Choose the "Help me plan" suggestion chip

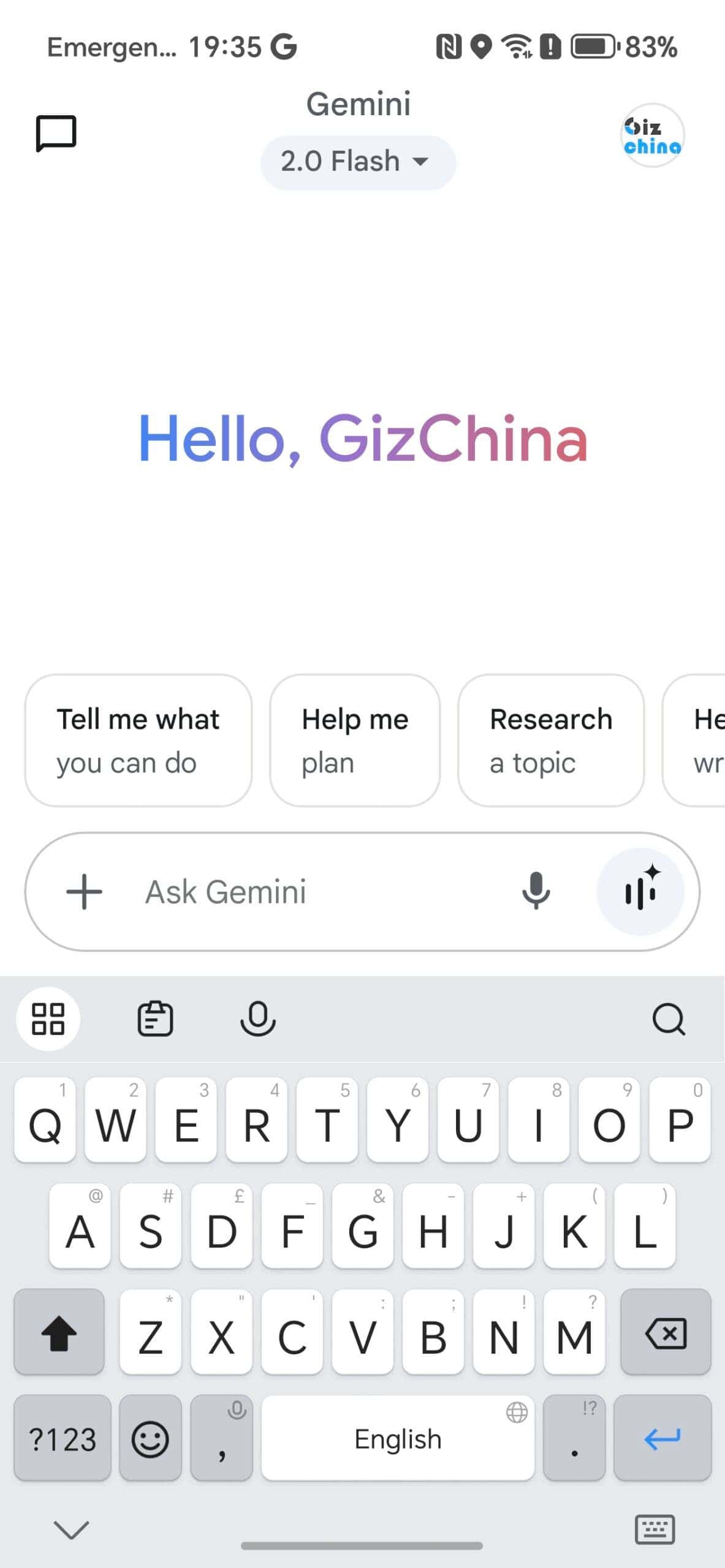point(355,740)
